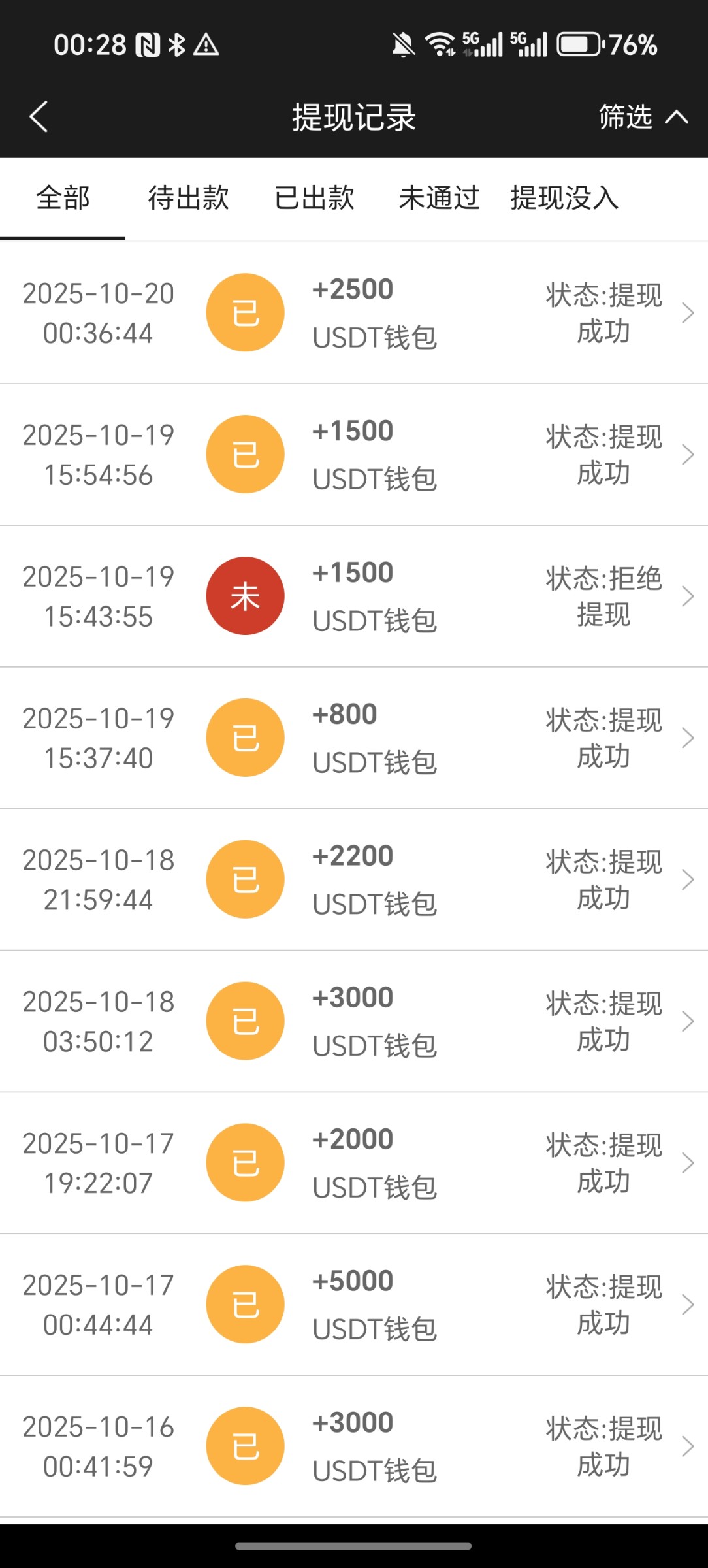Tap the battery indicator in the status bar
708x1568 pixels.
(x=580, y=44)
